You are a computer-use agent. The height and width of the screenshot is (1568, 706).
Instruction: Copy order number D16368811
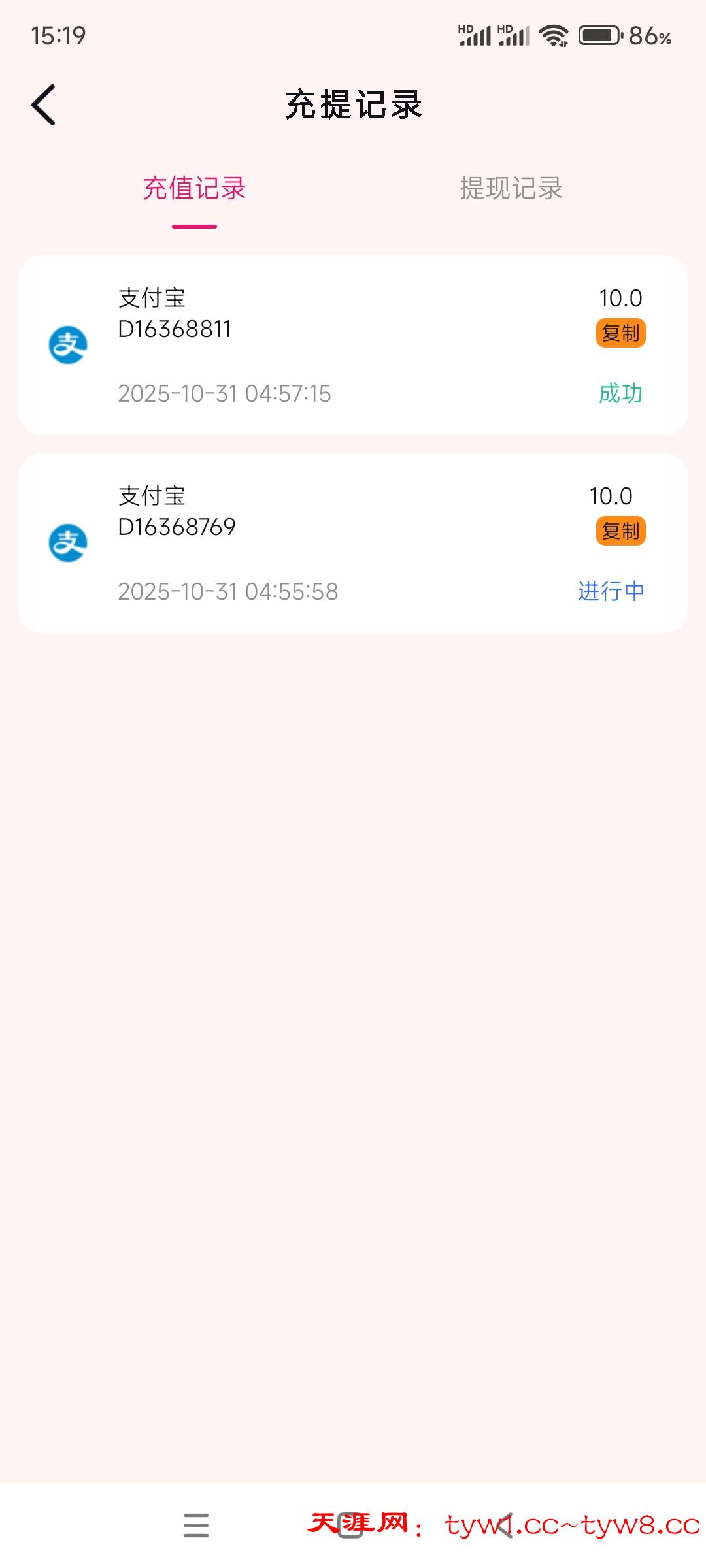(x=620, y=333)
